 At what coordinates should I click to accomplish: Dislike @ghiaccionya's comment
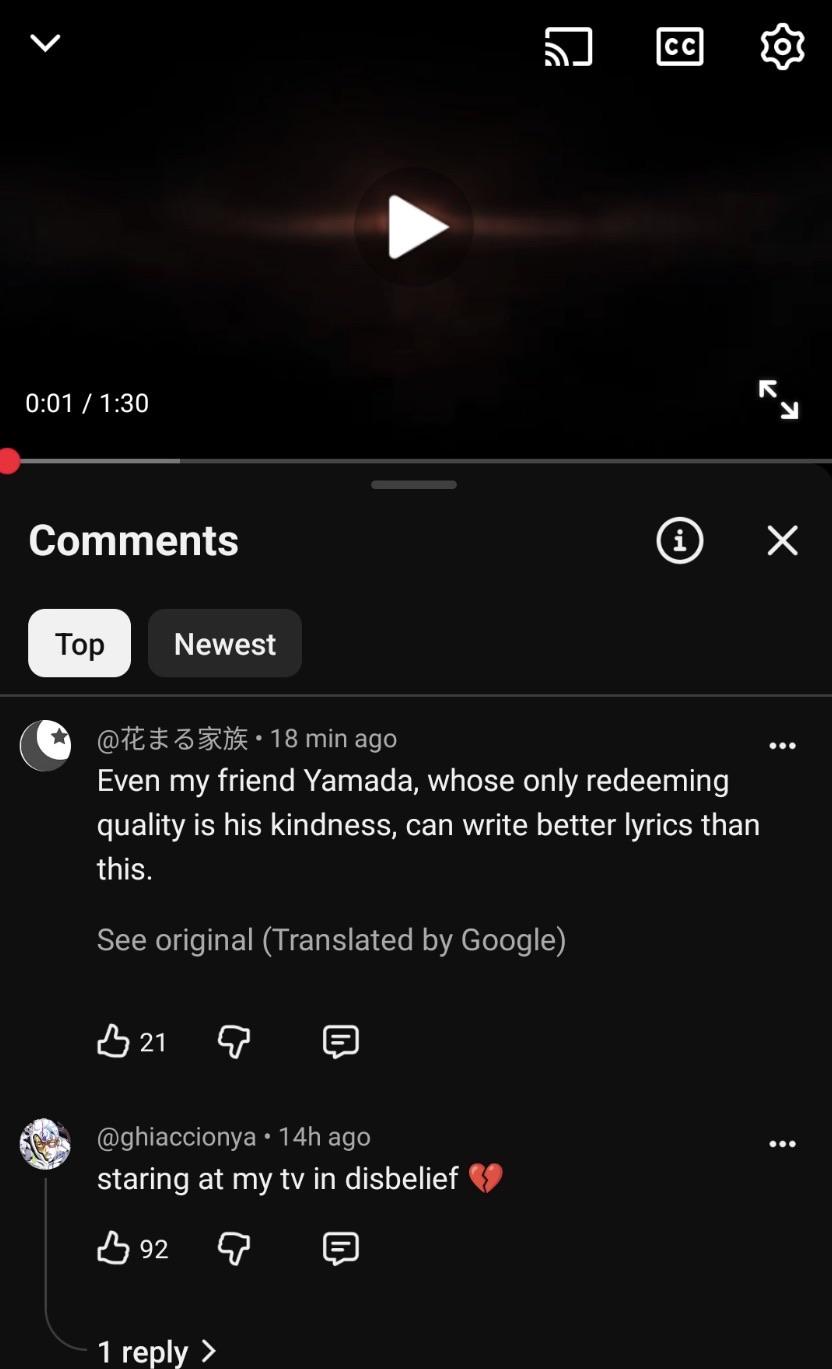[x=234, y=1249]
